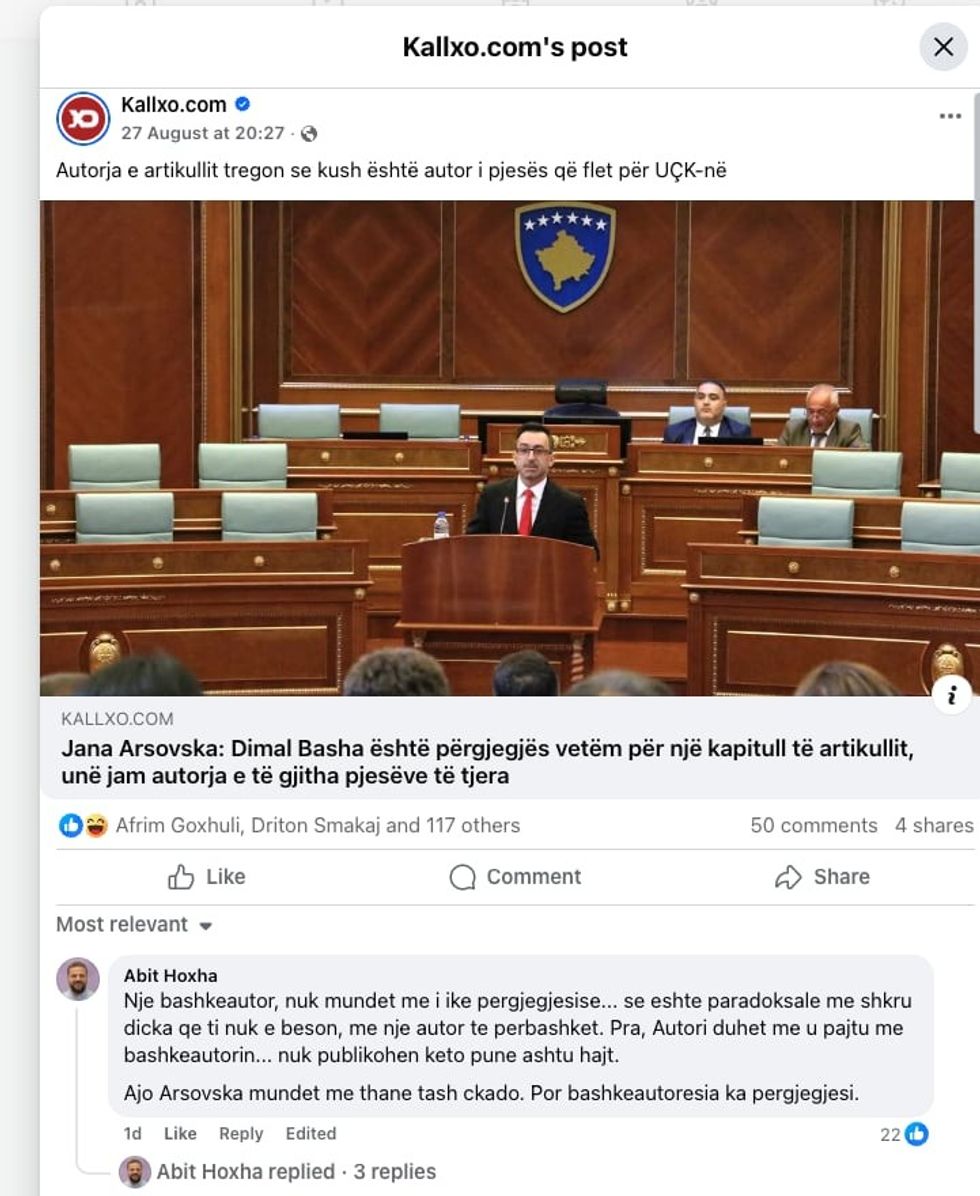Close the Kallxo.com post dialog
Viewport: 980px width, 1196px height.
(x=943, y=46)
